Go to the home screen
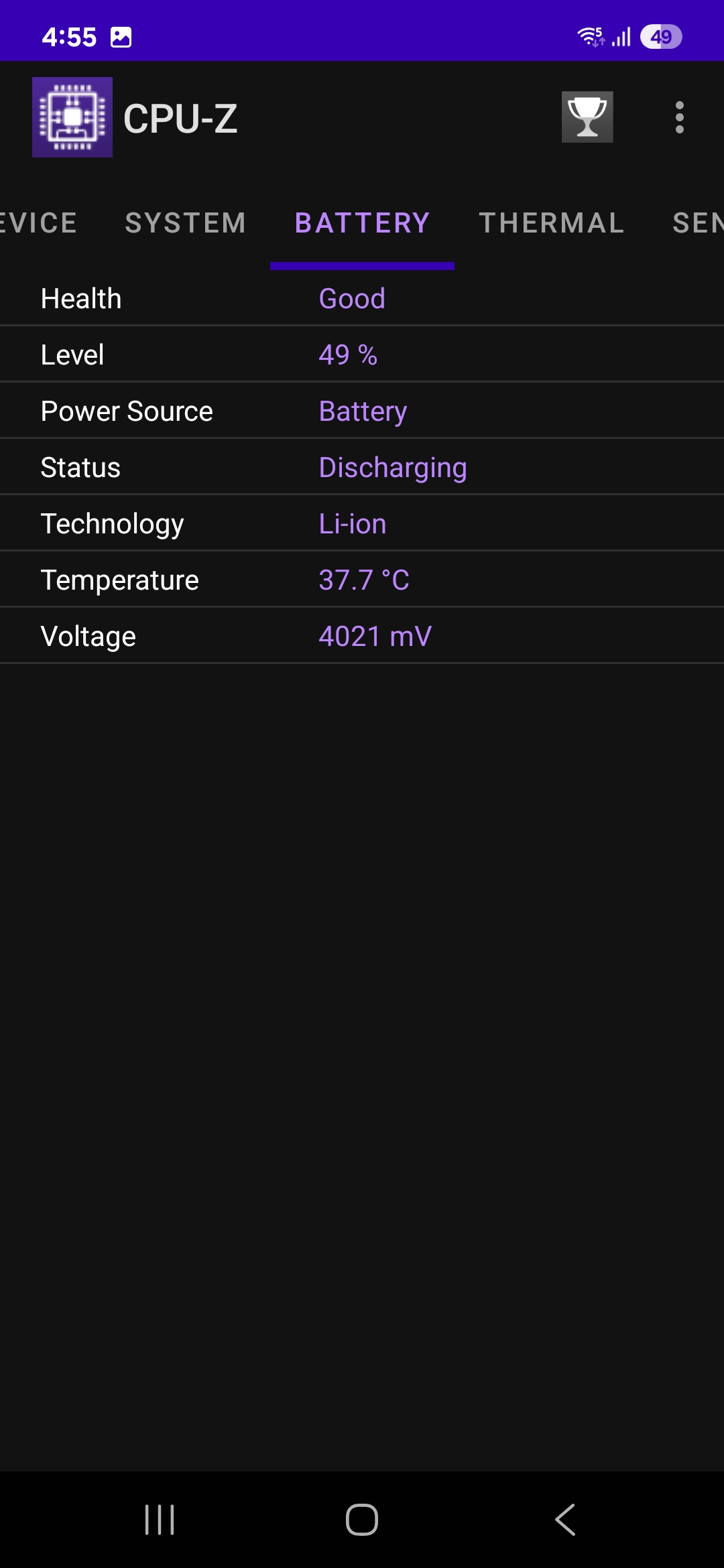The height and width of the screenshot is (1568, 724). (362, 1519)
